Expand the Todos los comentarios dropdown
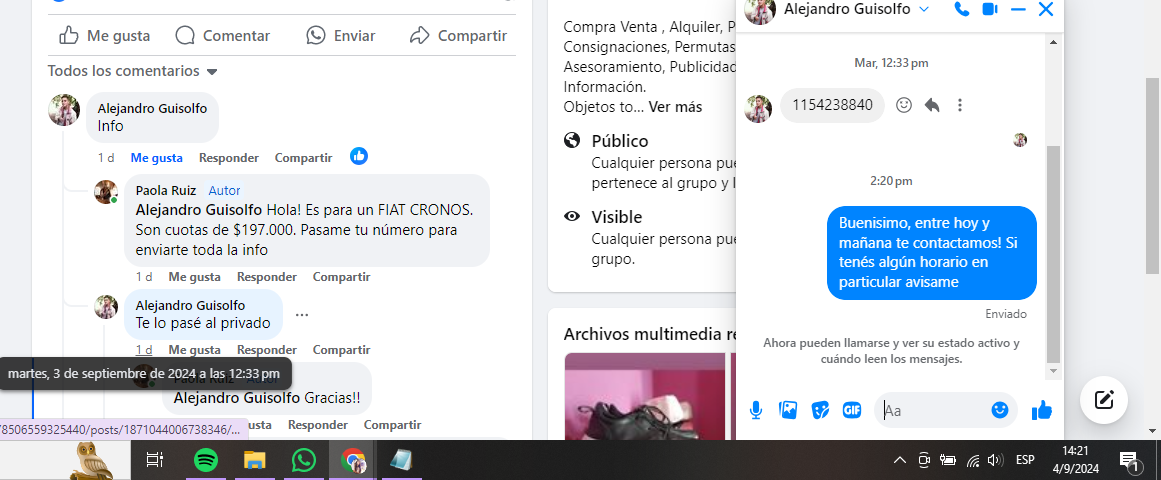The image size is (1161, 480). [x=133, y=71]
